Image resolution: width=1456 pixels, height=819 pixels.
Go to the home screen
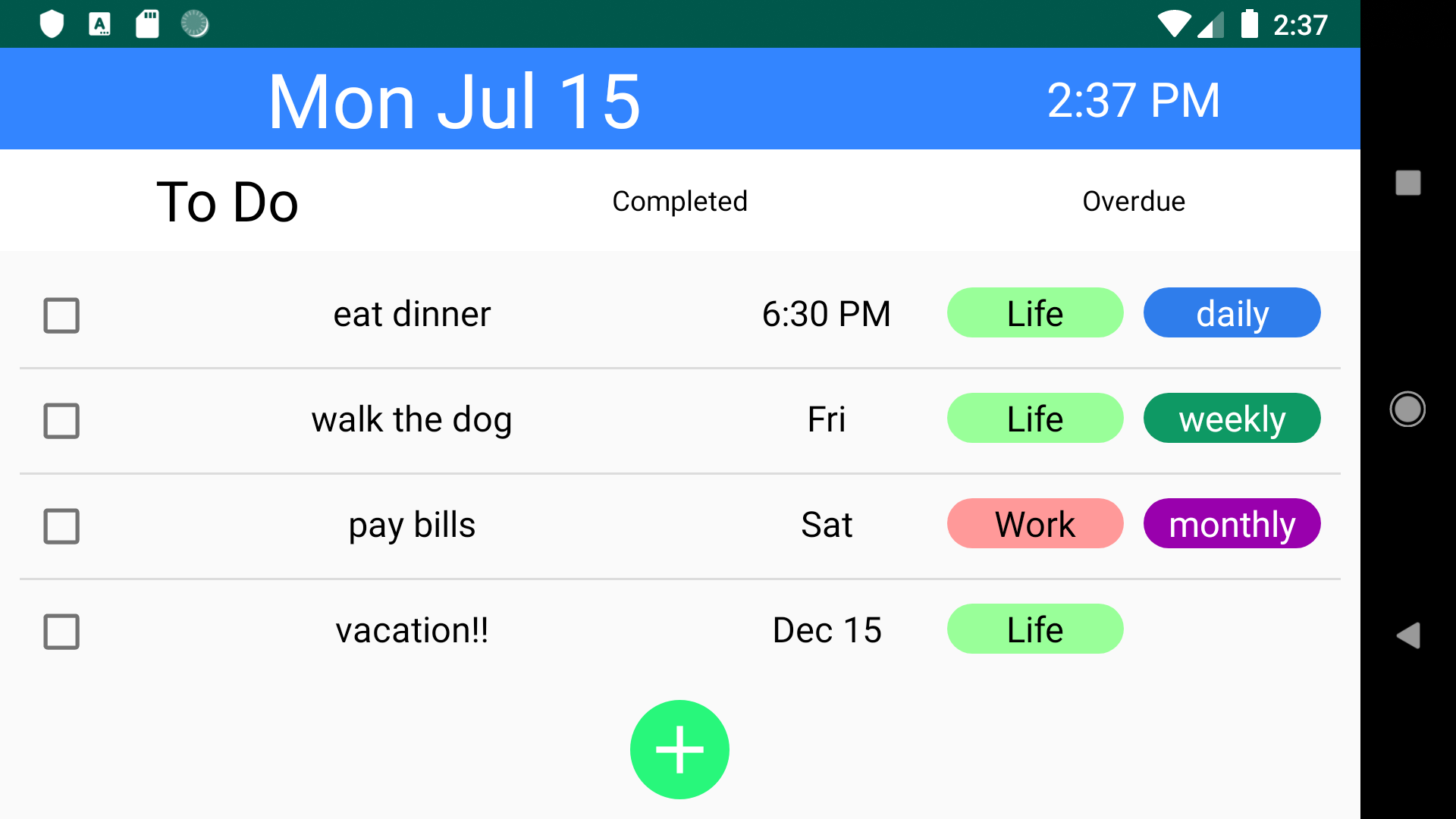coord(1407,409)
